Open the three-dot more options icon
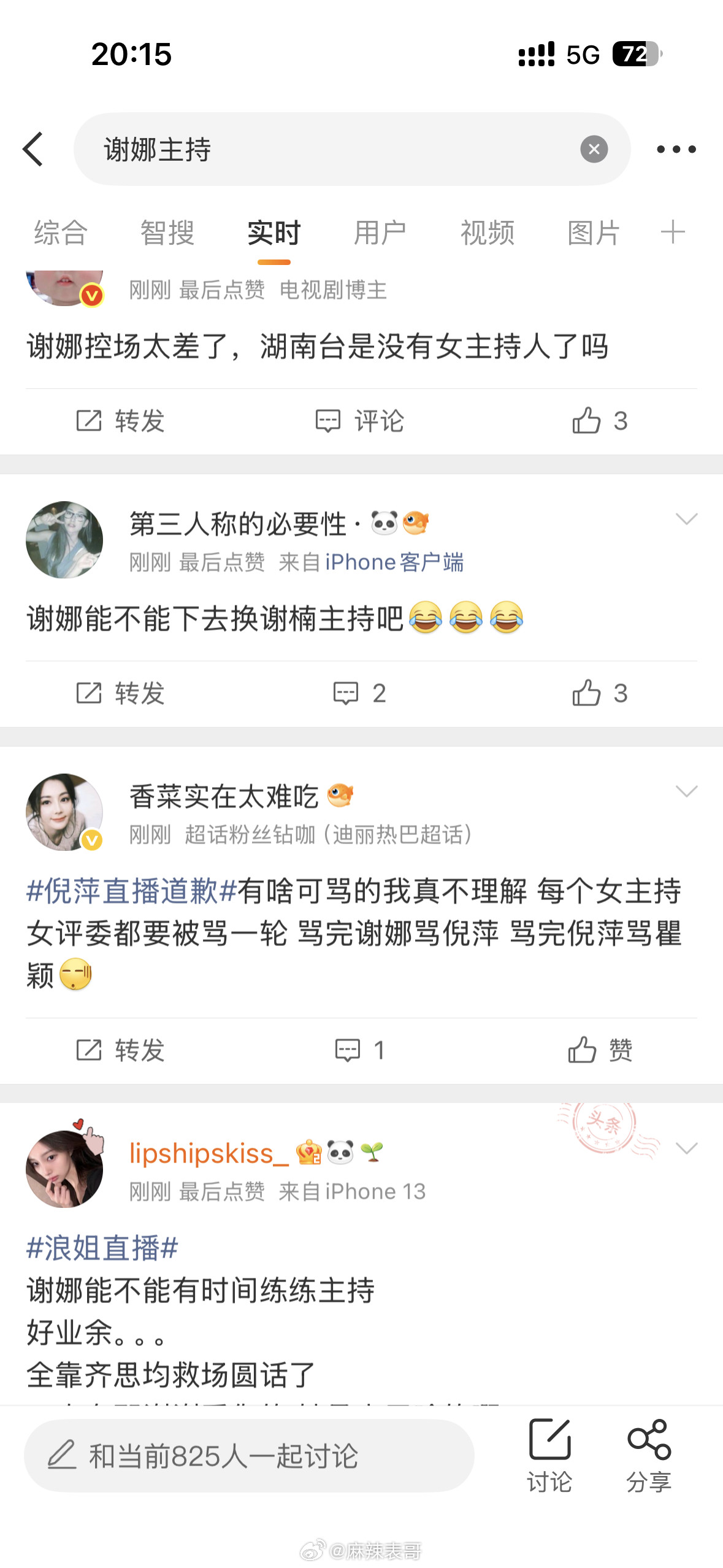The height and width of the screenshot is (1568, 723). [676, 149]
